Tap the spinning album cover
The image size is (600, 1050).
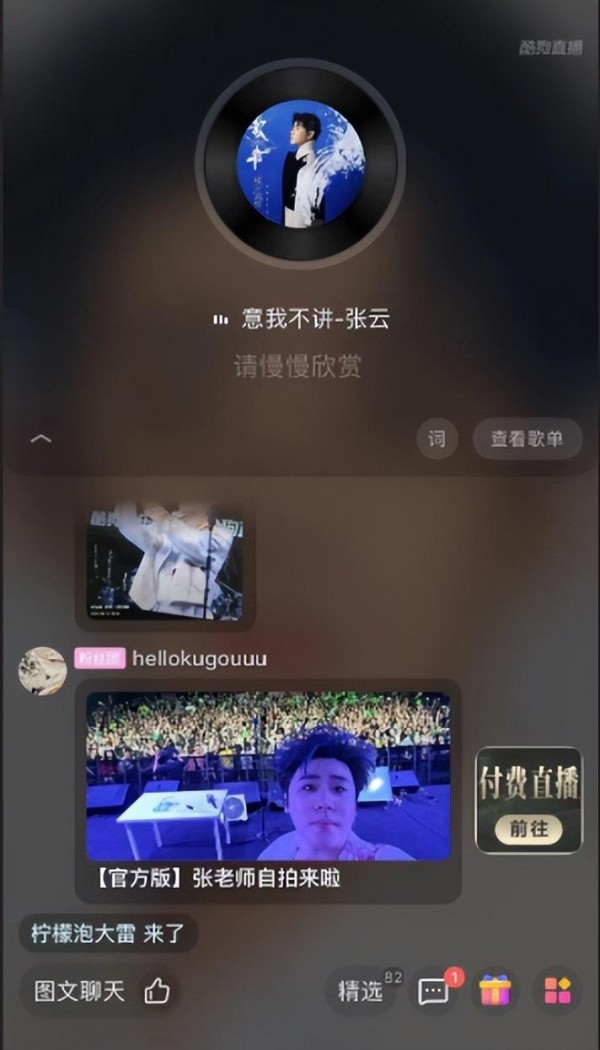point(300,163)
